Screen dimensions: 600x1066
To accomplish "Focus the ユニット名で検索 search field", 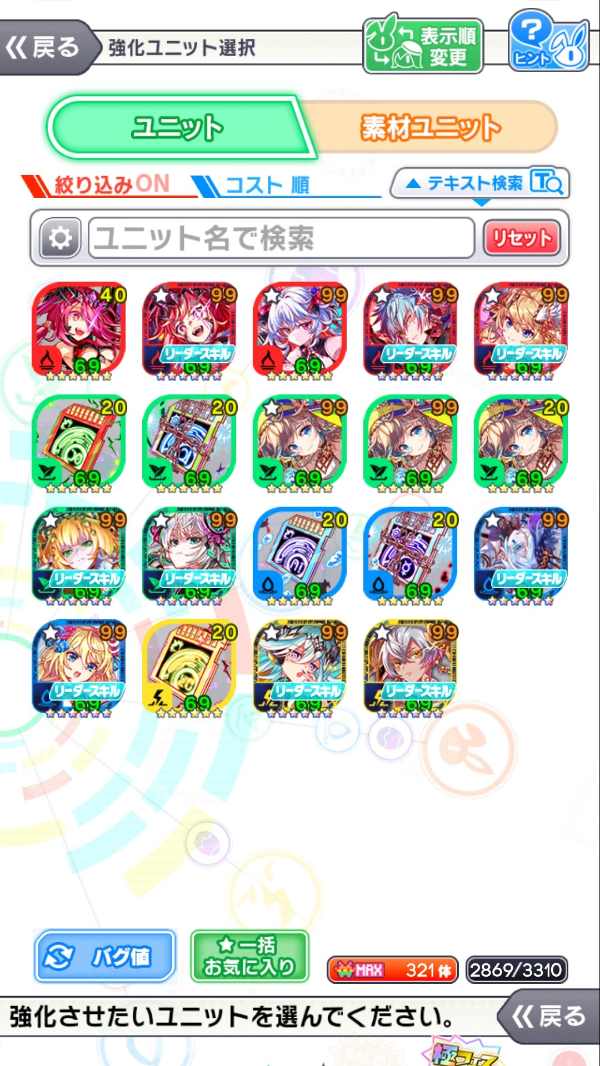I will point(280,238).
